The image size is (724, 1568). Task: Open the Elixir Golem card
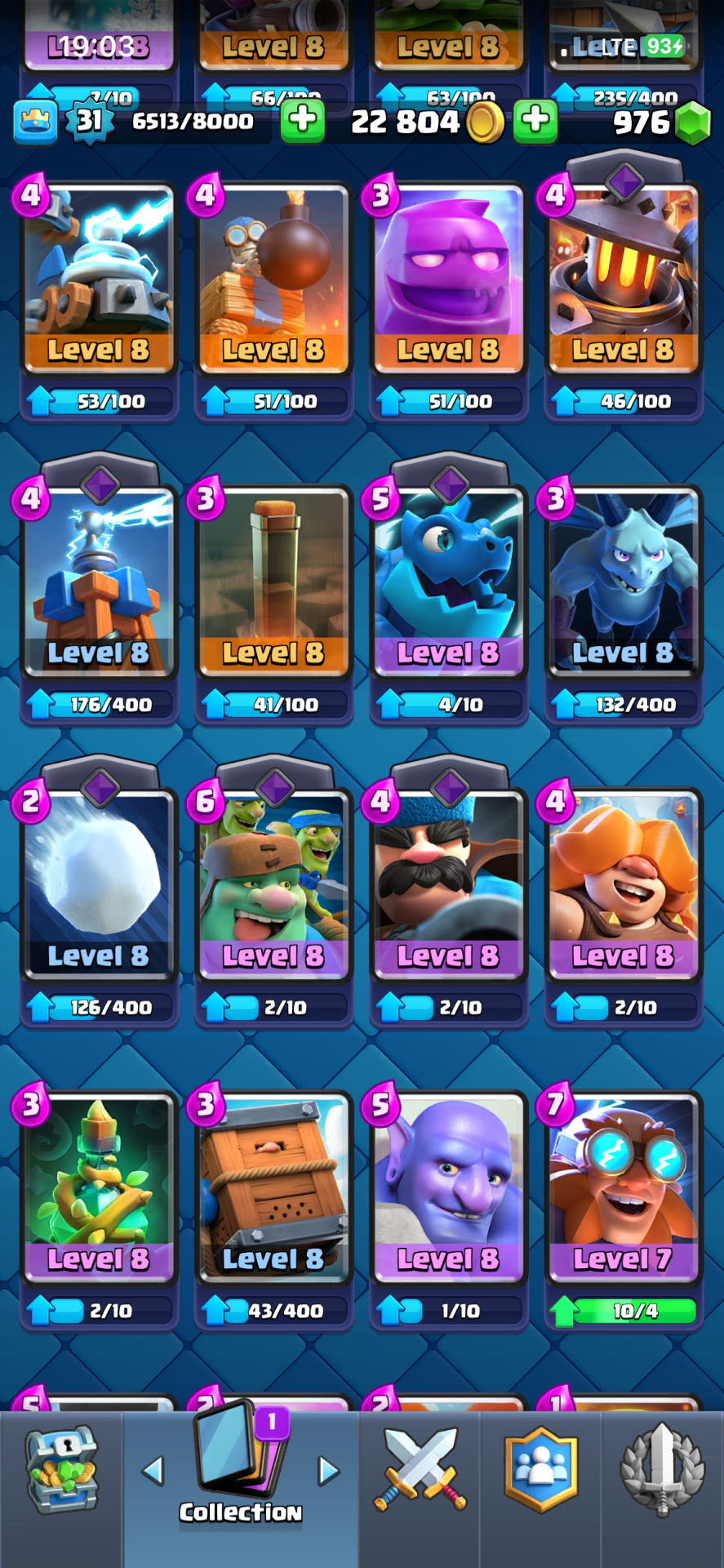[448, 278]
